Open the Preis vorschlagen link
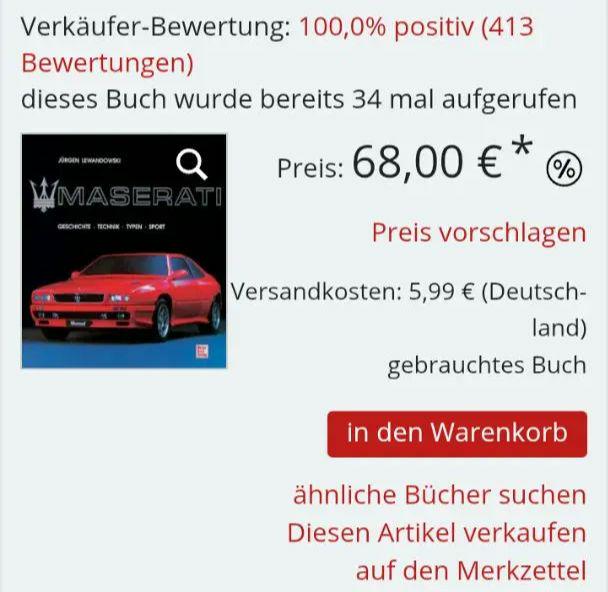 [x=478, y=233]
